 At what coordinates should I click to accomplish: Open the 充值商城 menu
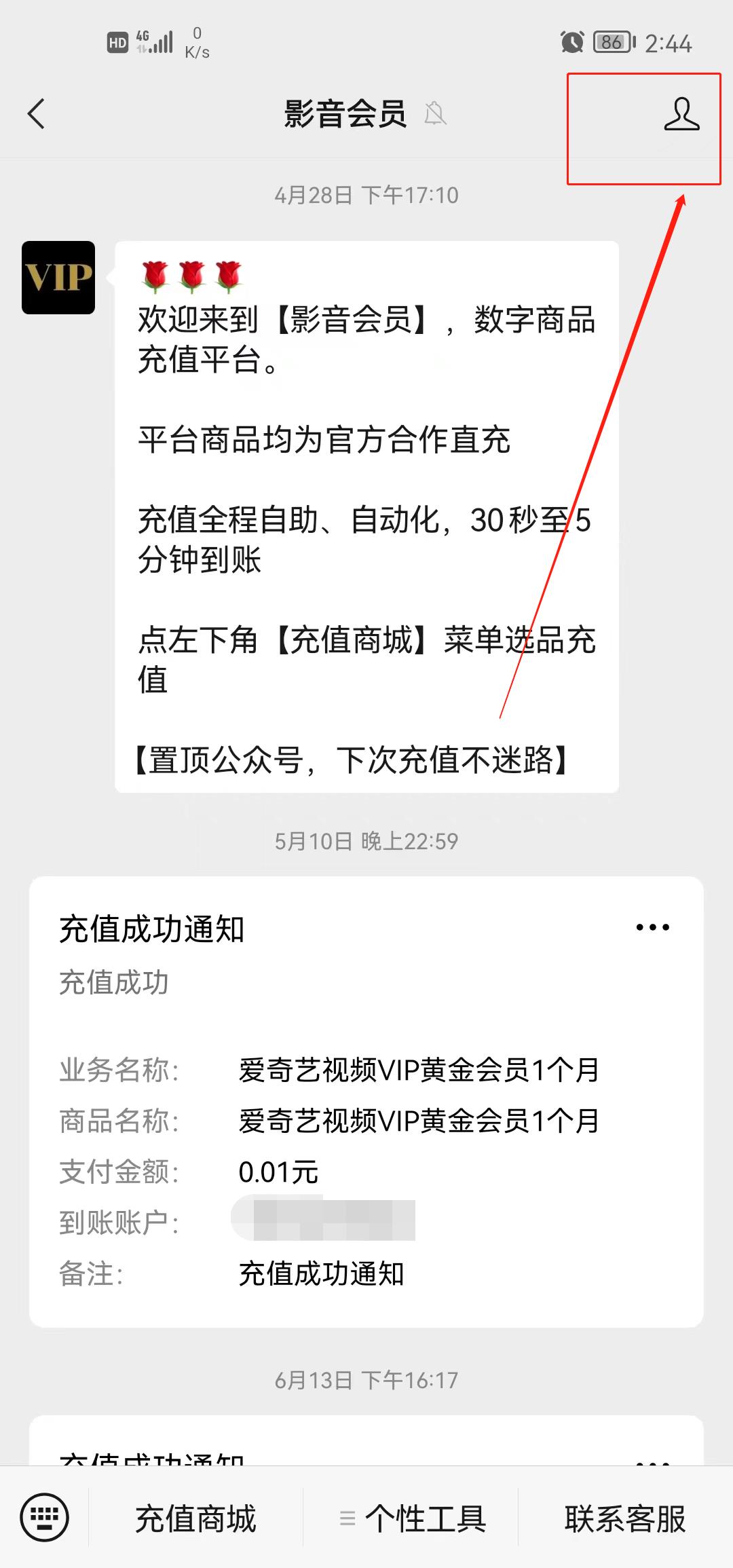pos(195,1518)
